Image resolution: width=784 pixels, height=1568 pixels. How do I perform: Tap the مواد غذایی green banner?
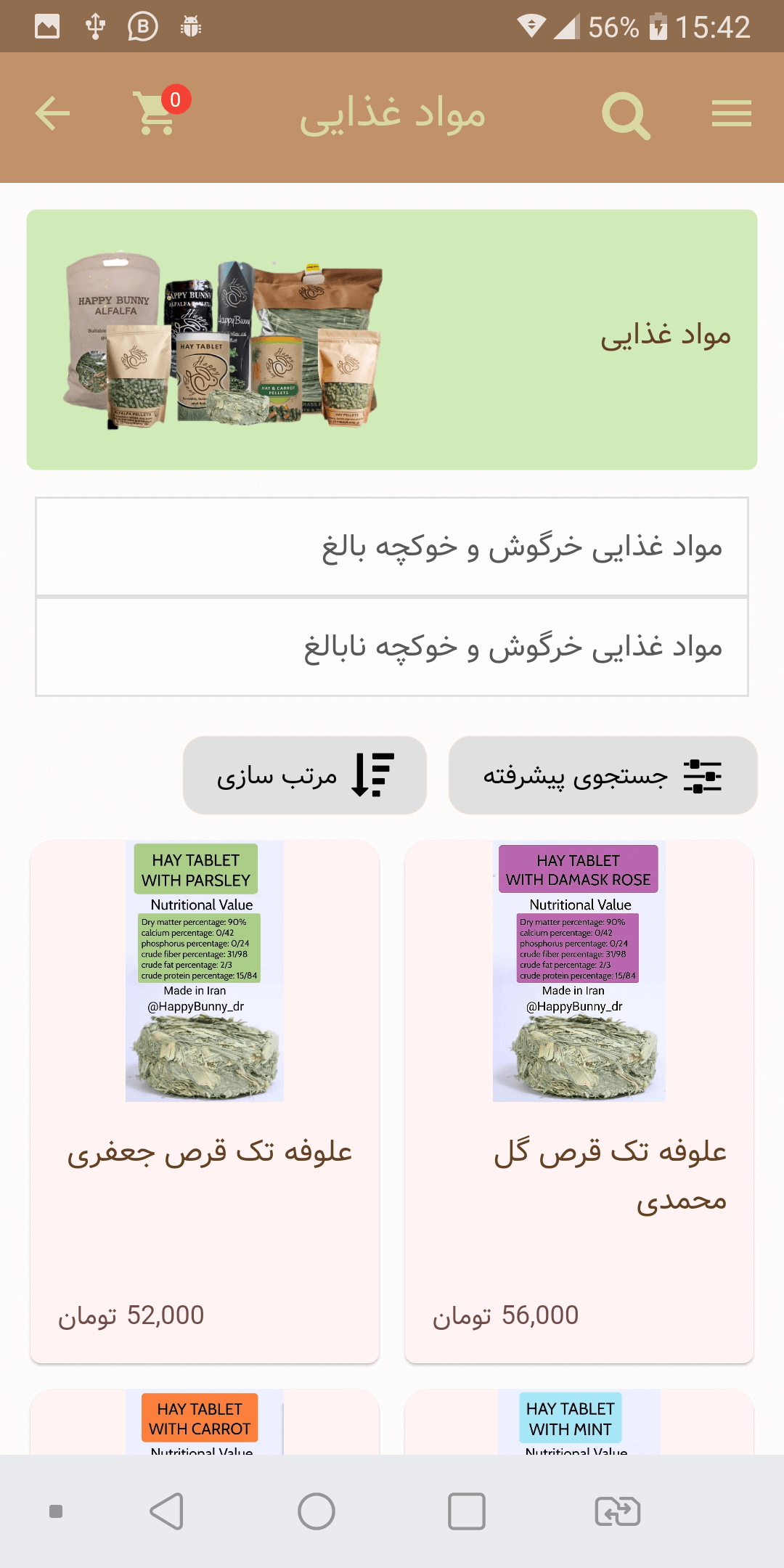[392, 340]
